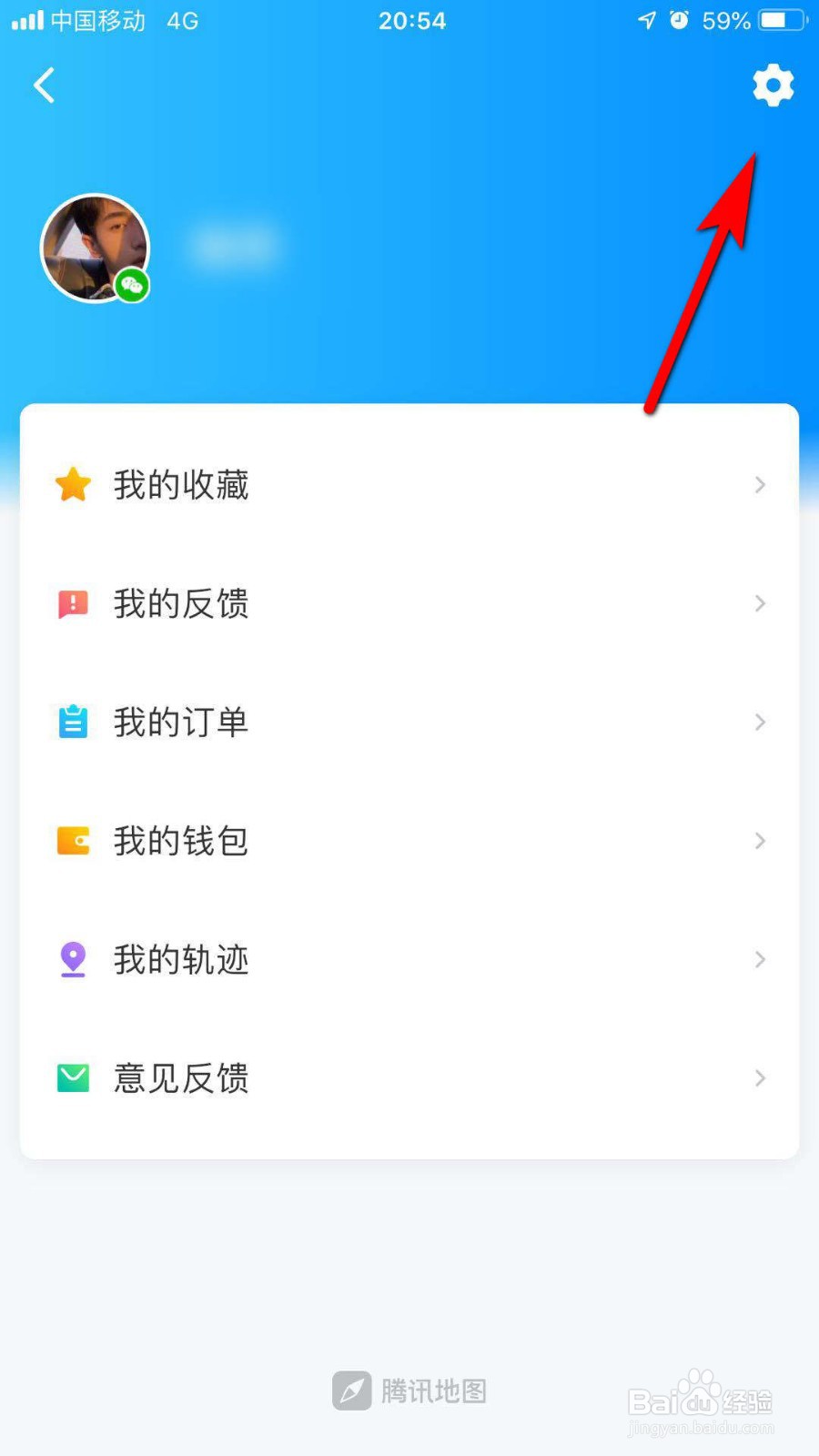Viewport: 819px width, 1456px height.
Task: Open 我的收藏 favorites list
Action: click(180, 485)
